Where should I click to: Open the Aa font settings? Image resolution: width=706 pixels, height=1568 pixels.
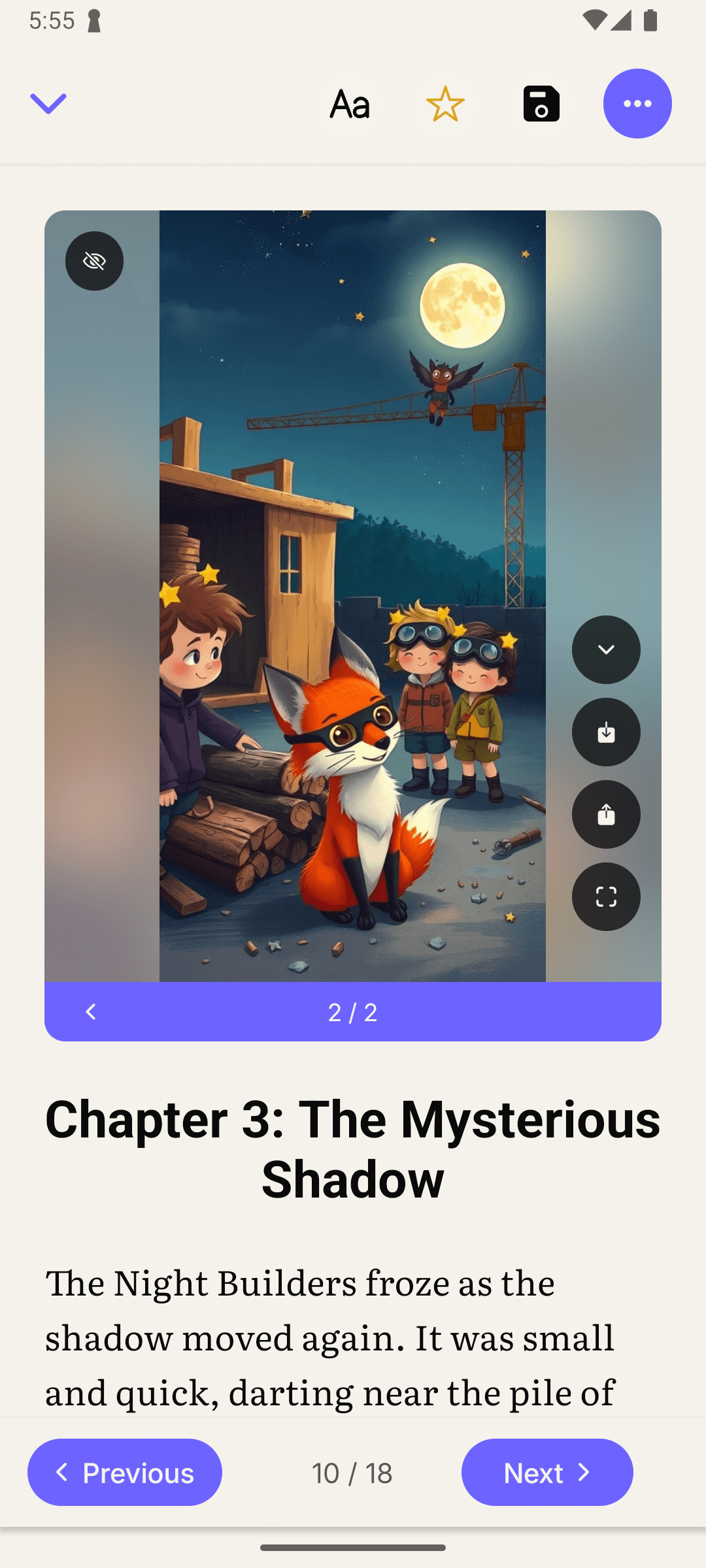click(350, 104)
